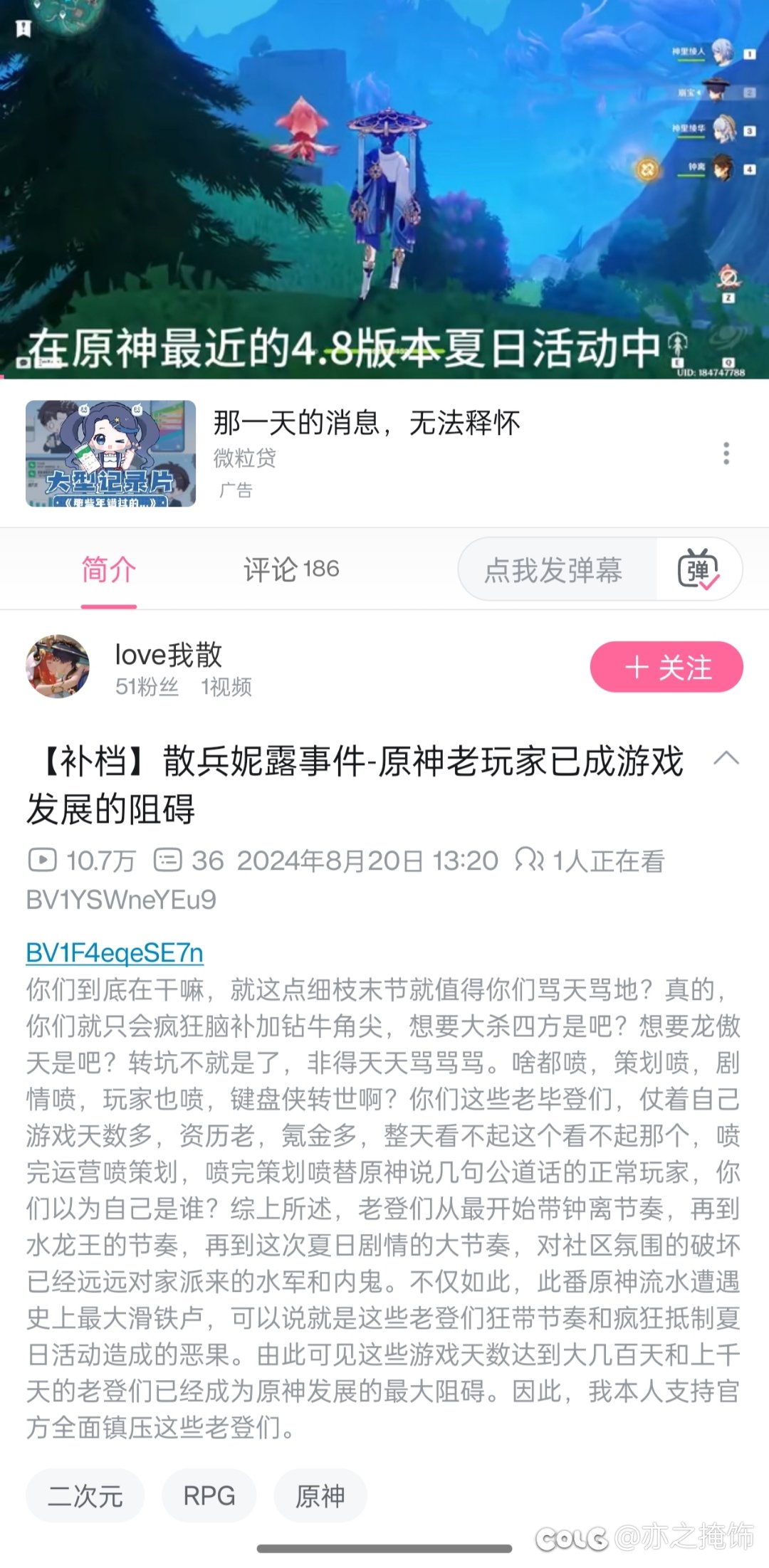Toggle the danmaku display icon
This screenshot has width=769, height=1568.
698,569
